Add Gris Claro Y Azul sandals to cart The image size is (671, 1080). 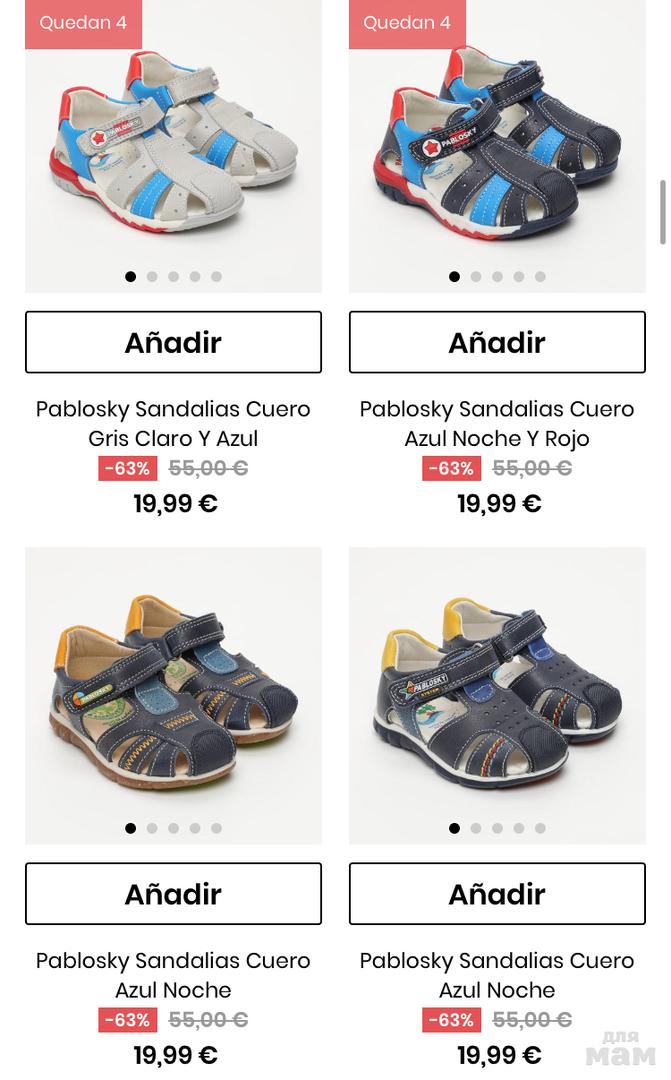pyautogui.click(x=173, y=342)
